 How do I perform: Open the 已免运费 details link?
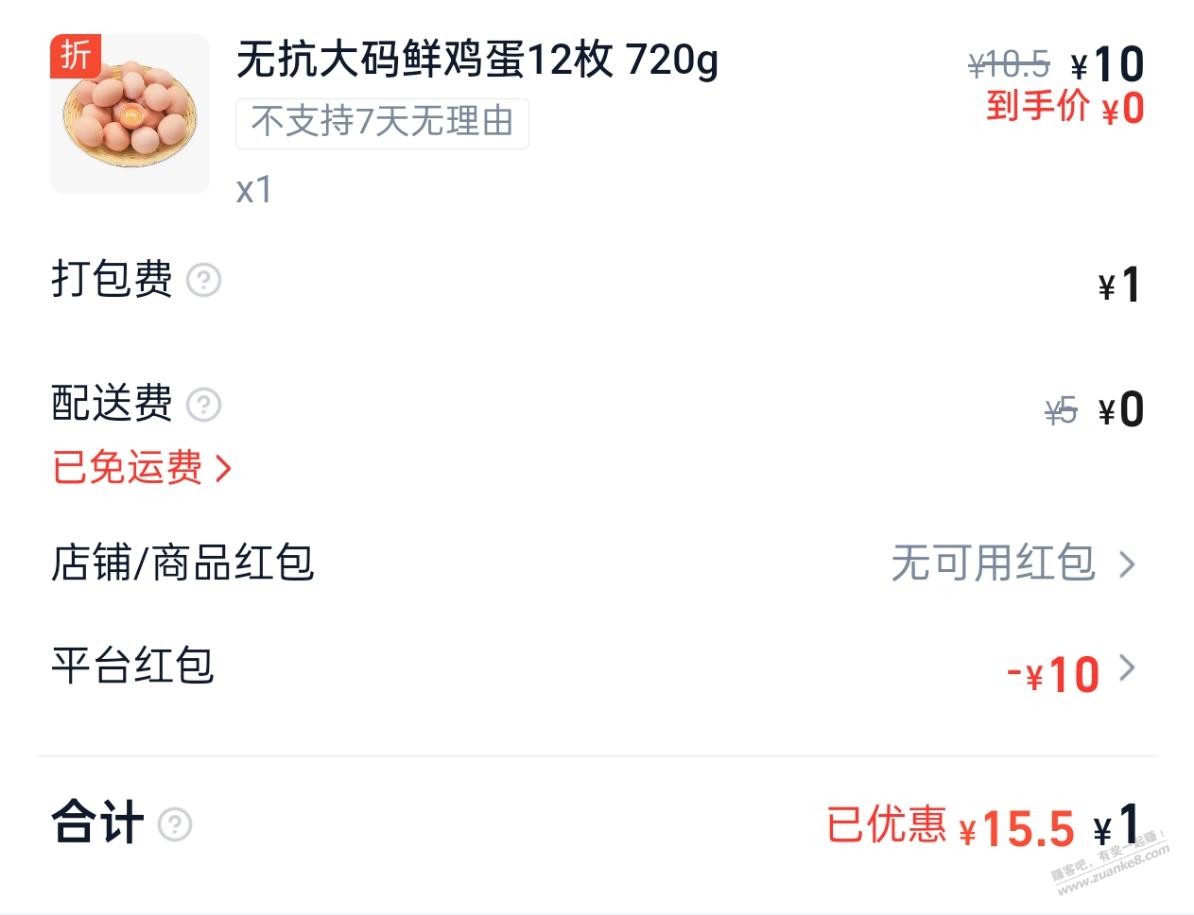pyautogui.click(x=141, y=468)
